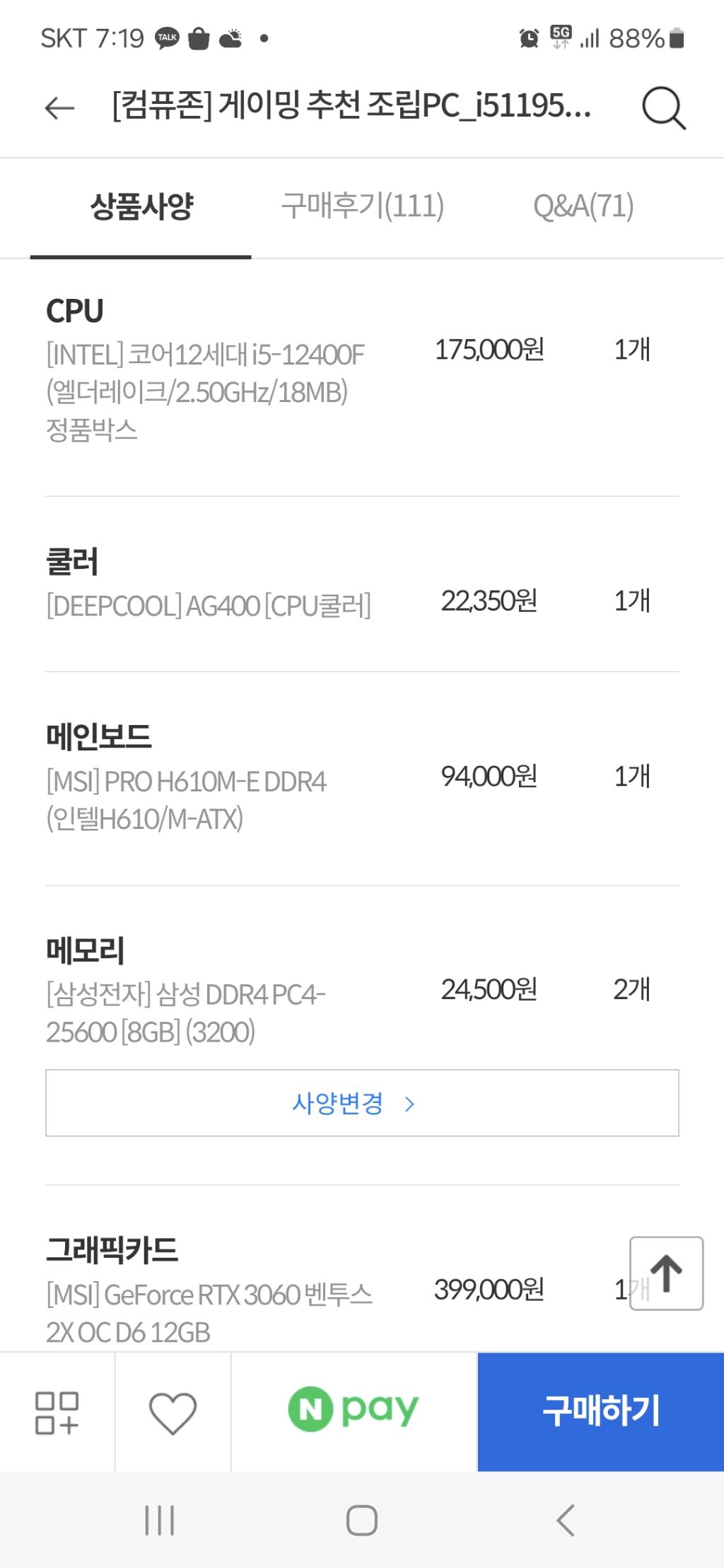Add this PC to wishlist with heart
Screen dimensions: 724x1568
pyautogui.click(x=173, y=1413)
